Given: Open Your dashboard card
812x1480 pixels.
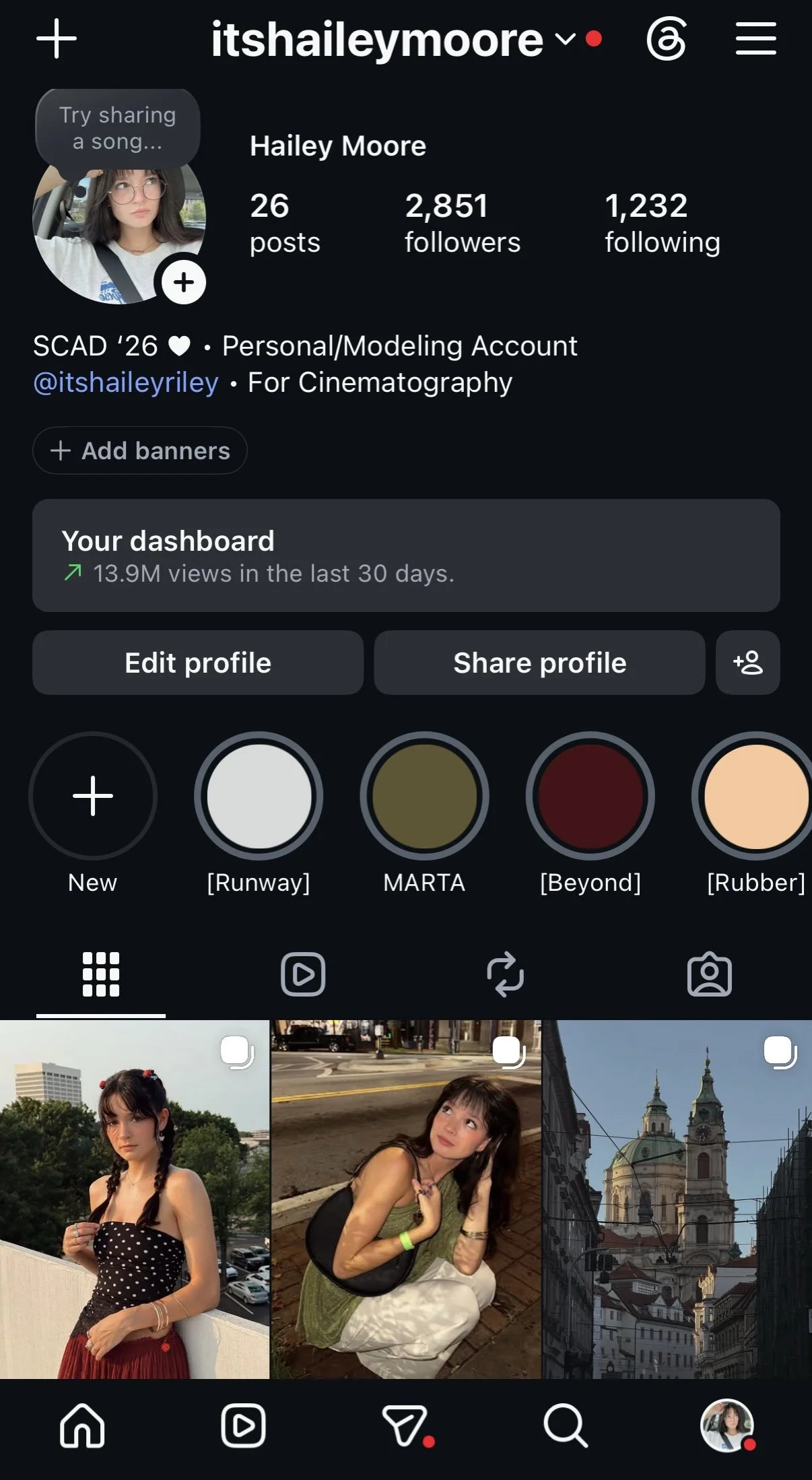Looking at the screenshot, I should click(406, 556).
